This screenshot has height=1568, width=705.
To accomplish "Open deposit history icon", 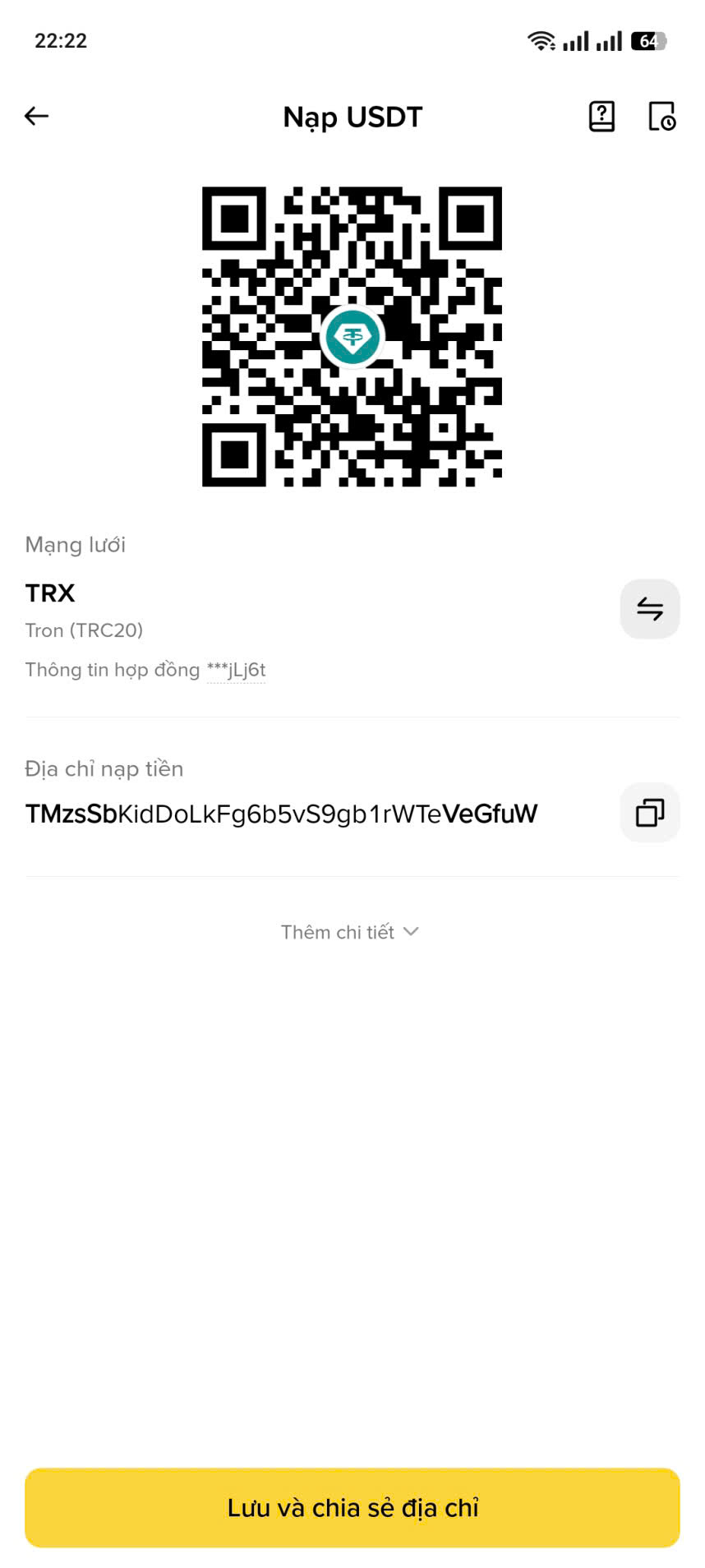I will point(661,117).
